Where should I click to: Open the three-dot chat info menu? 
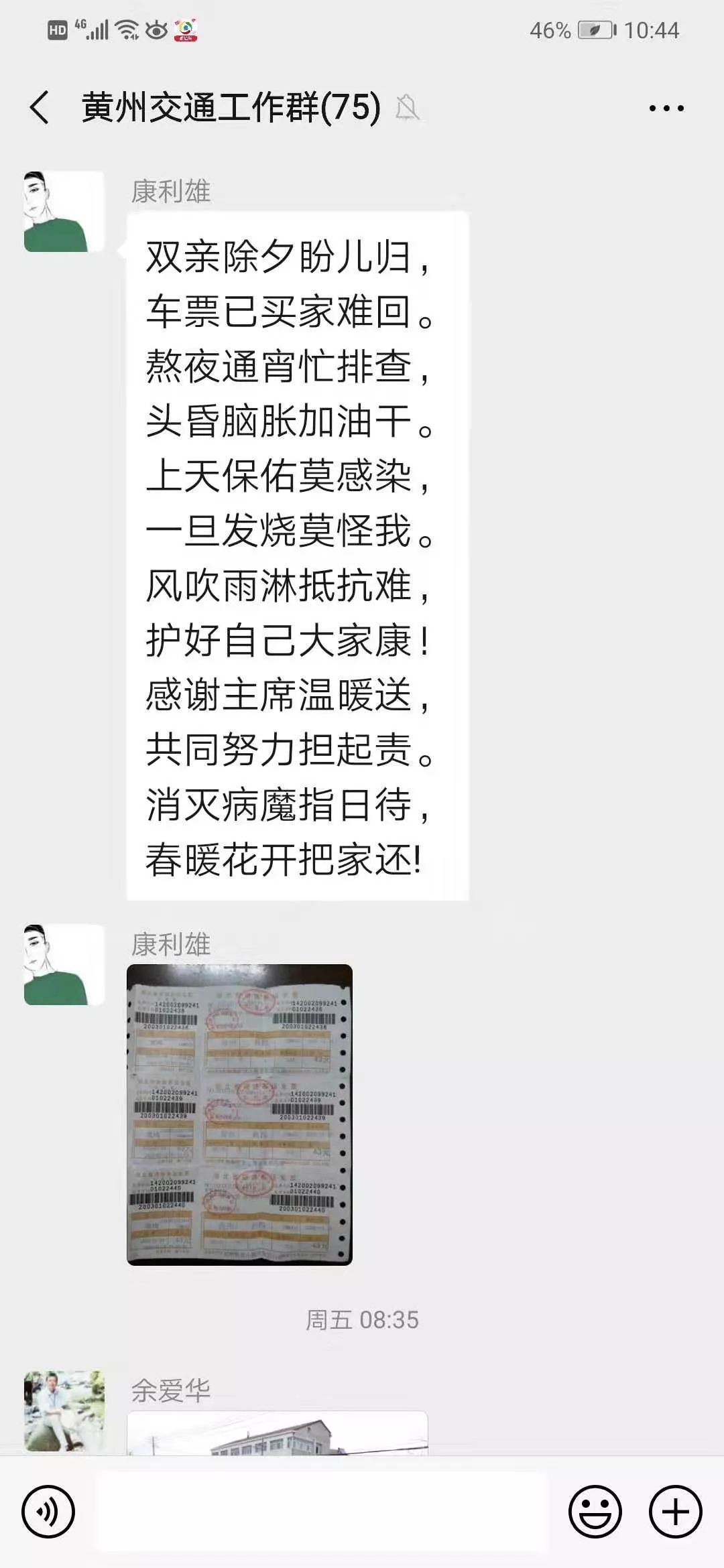point(666,108)
